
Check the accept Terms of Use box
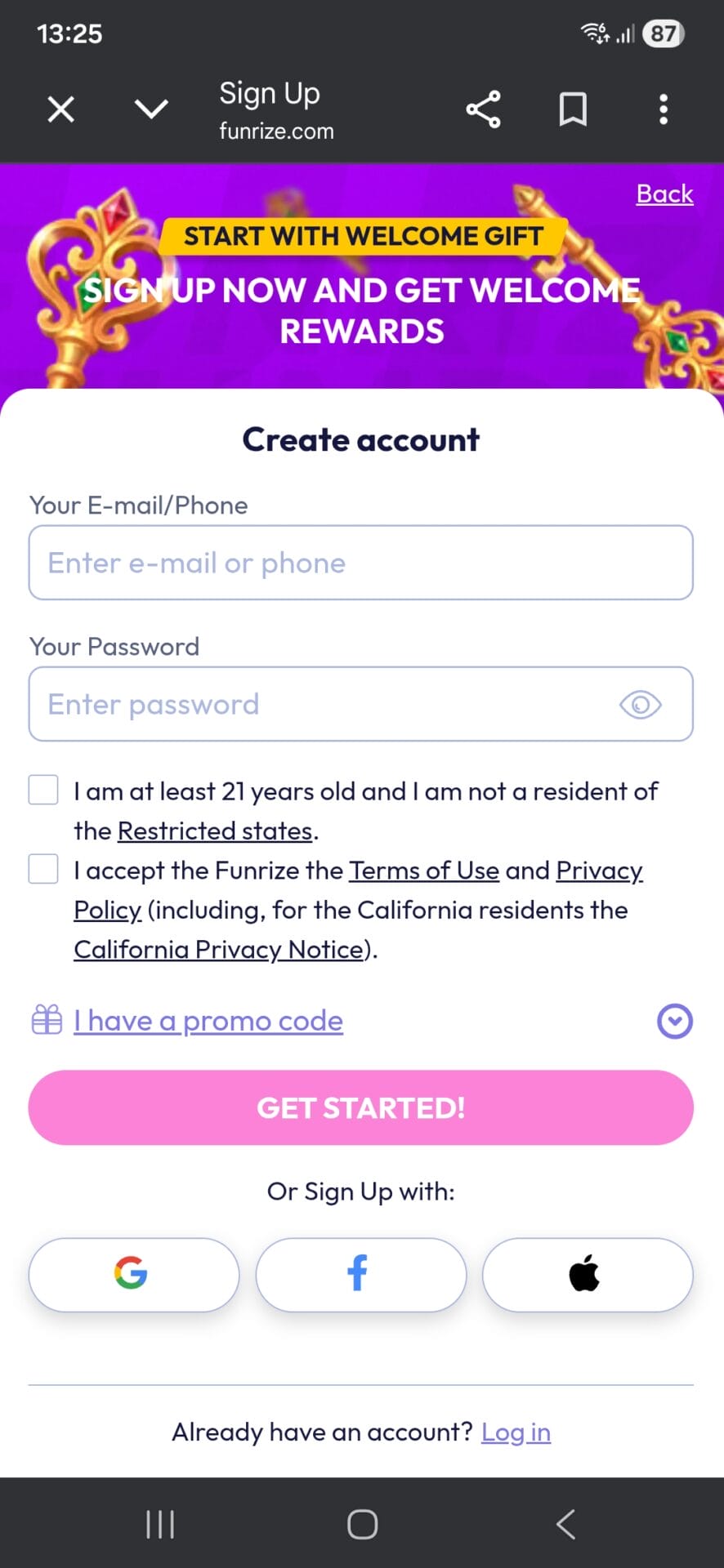[43, 869]
